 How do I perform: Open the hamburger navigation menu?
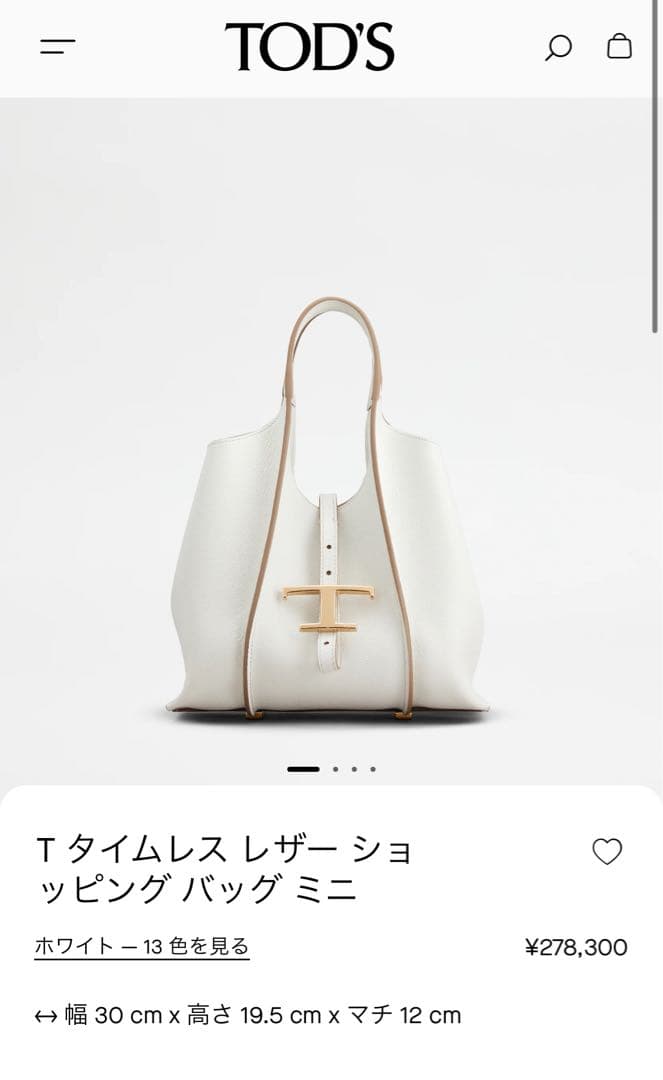tap(58, 46)
